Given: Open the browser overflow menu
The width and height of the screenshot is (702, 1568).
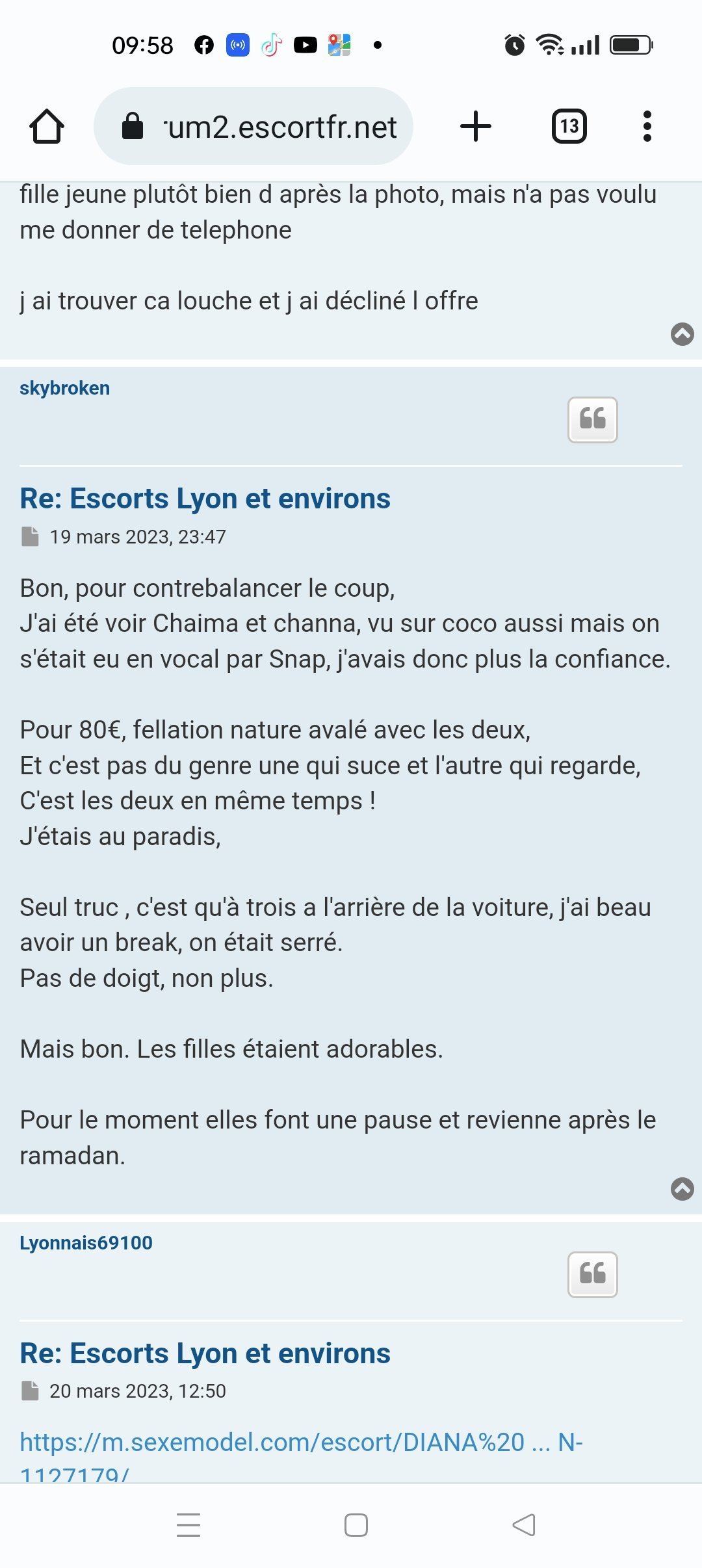Looking at the screenshot, I should 647,126.
